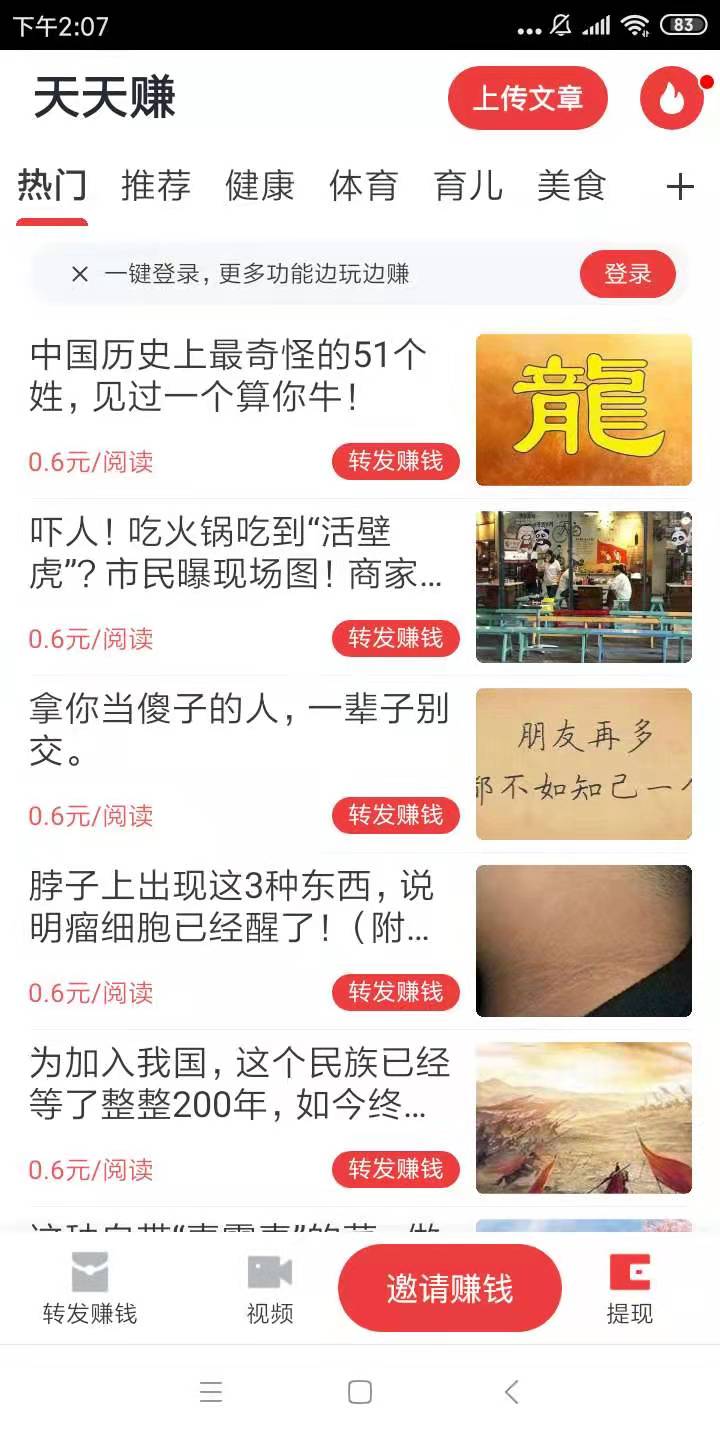
Task: Open the flame hot icon
Action: tap(672, 98)
